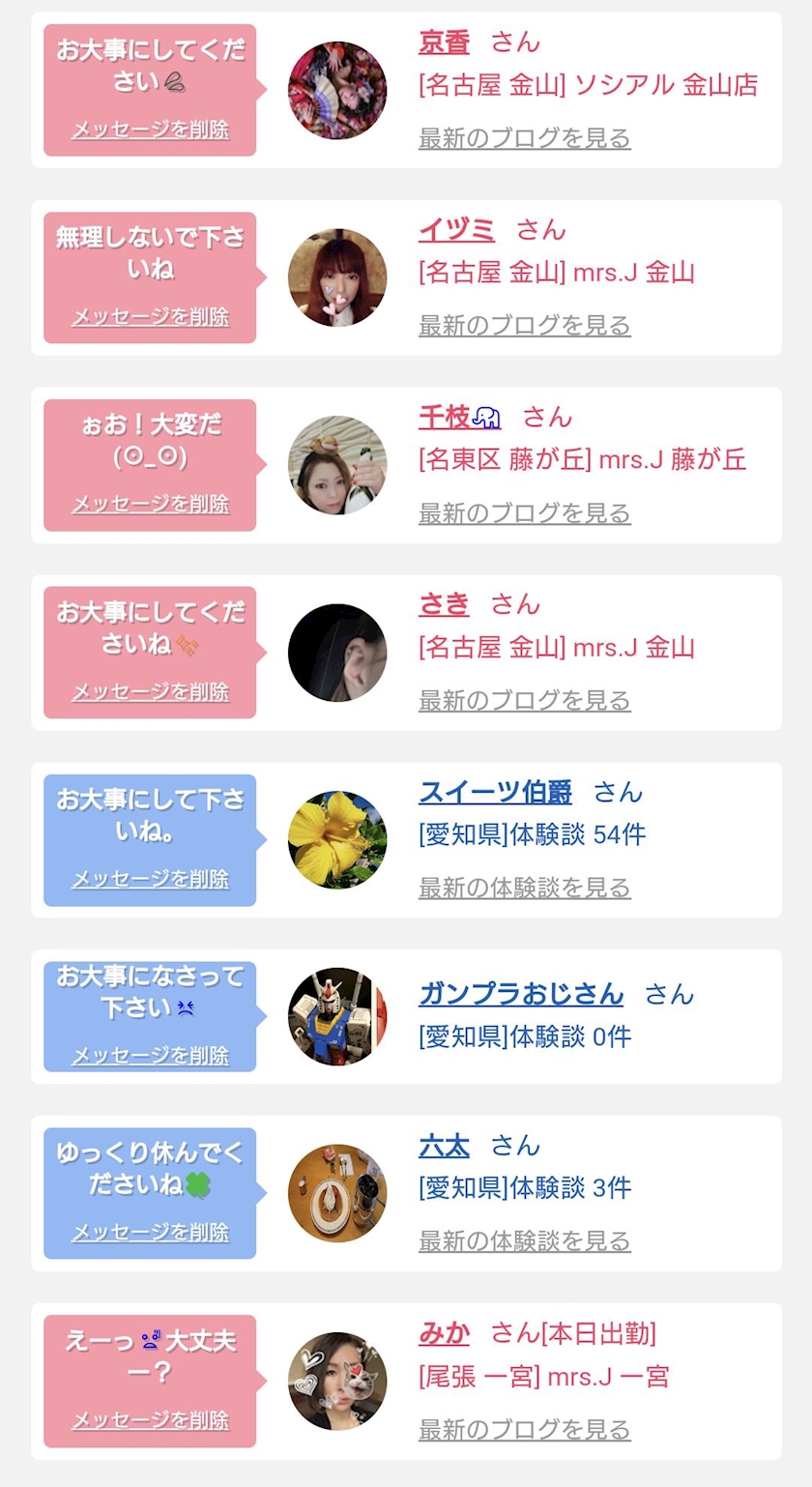Open 京香's profile name link
This screenshot has height=1487, width=812.
click(x=444, y=43)
